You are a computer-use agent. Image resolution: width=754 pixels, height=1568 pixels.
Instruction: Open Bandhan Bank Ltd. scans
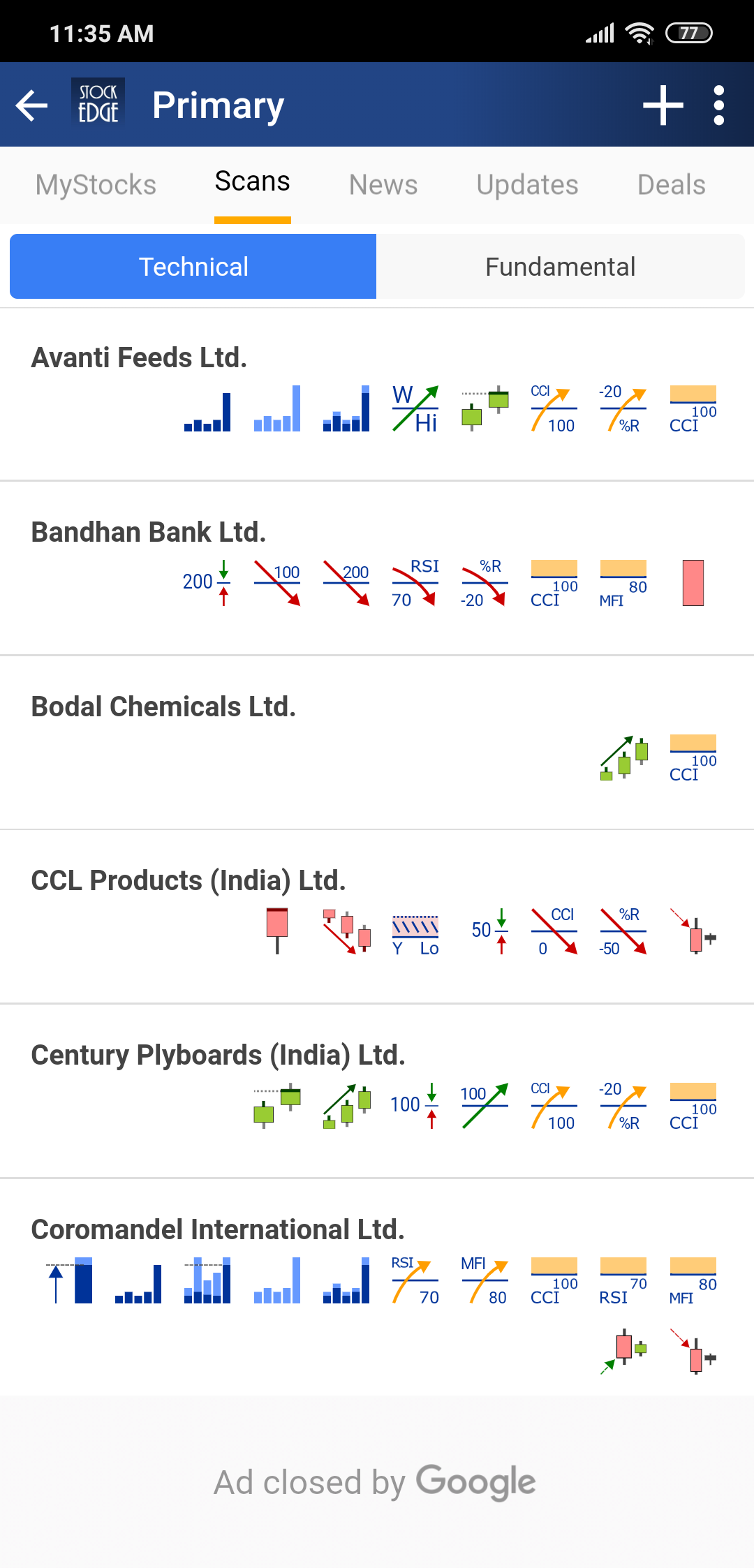point(149,533)
